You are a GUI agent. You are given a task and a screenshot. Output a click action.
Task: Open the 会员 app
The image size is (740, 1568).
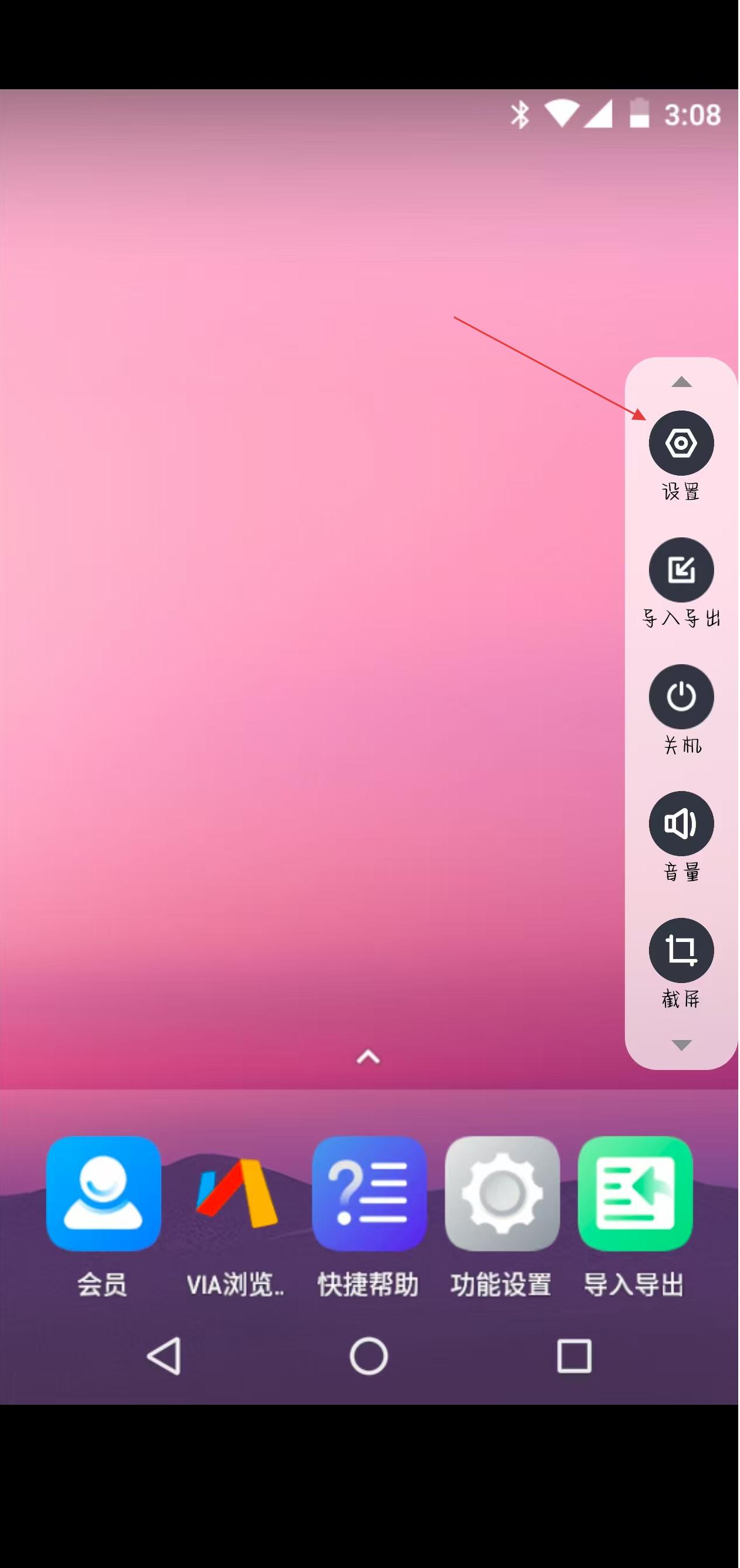pos(103,1194)
